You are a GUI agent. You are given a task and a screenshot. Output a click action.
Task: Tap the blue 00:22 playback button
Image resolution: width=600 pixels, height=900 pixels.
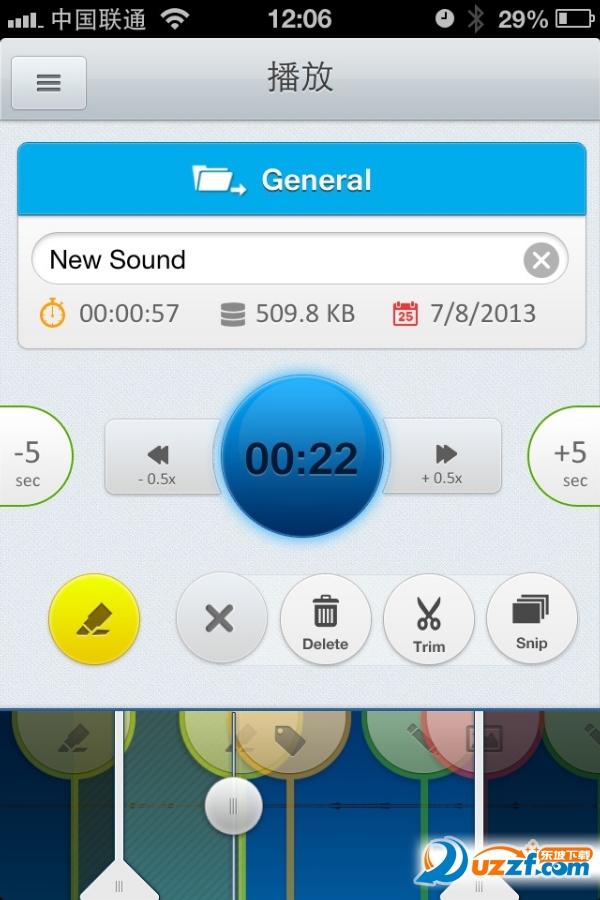pos(301,459)
